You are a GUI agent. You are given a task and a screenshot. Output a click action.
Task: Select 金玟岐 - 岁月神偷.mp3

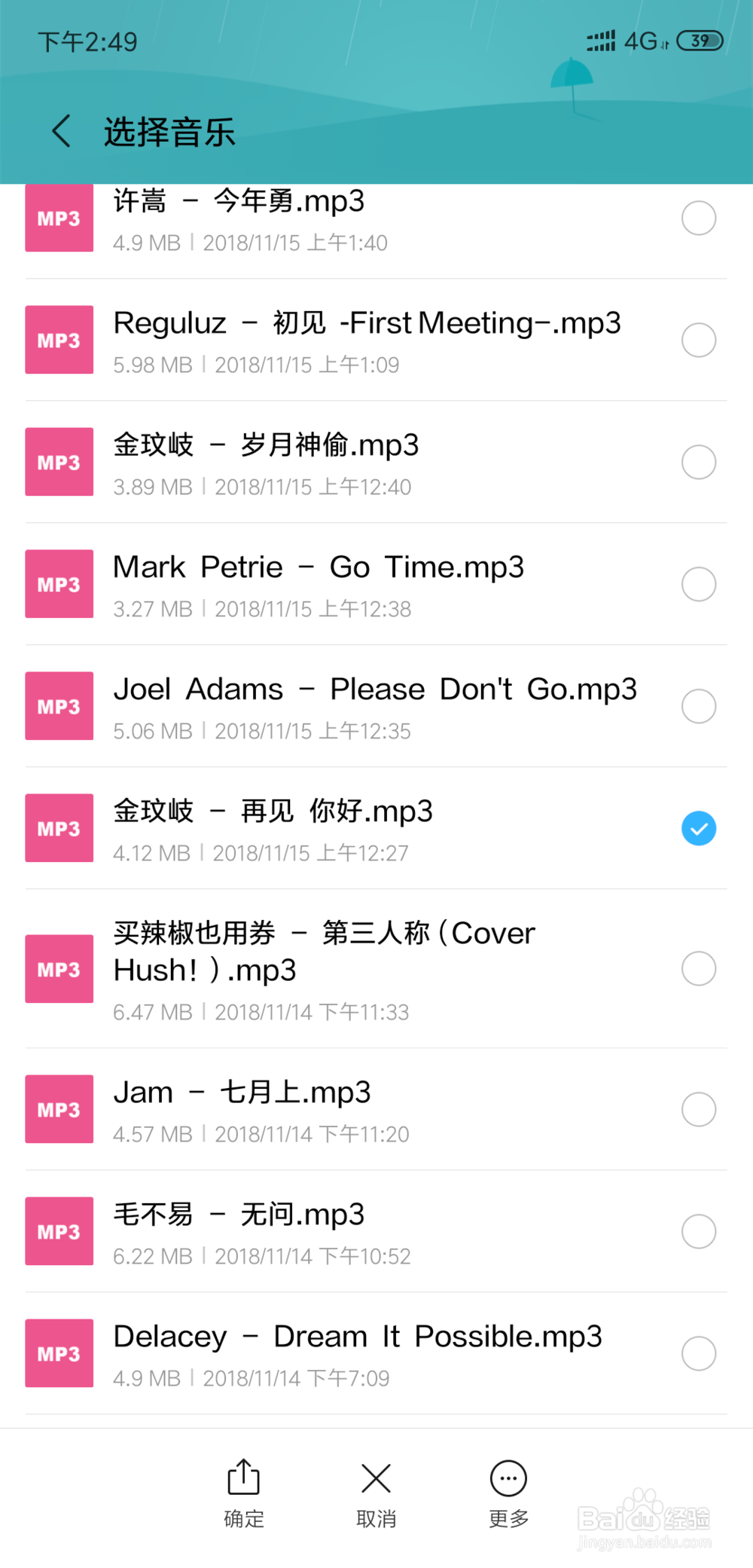698,463
